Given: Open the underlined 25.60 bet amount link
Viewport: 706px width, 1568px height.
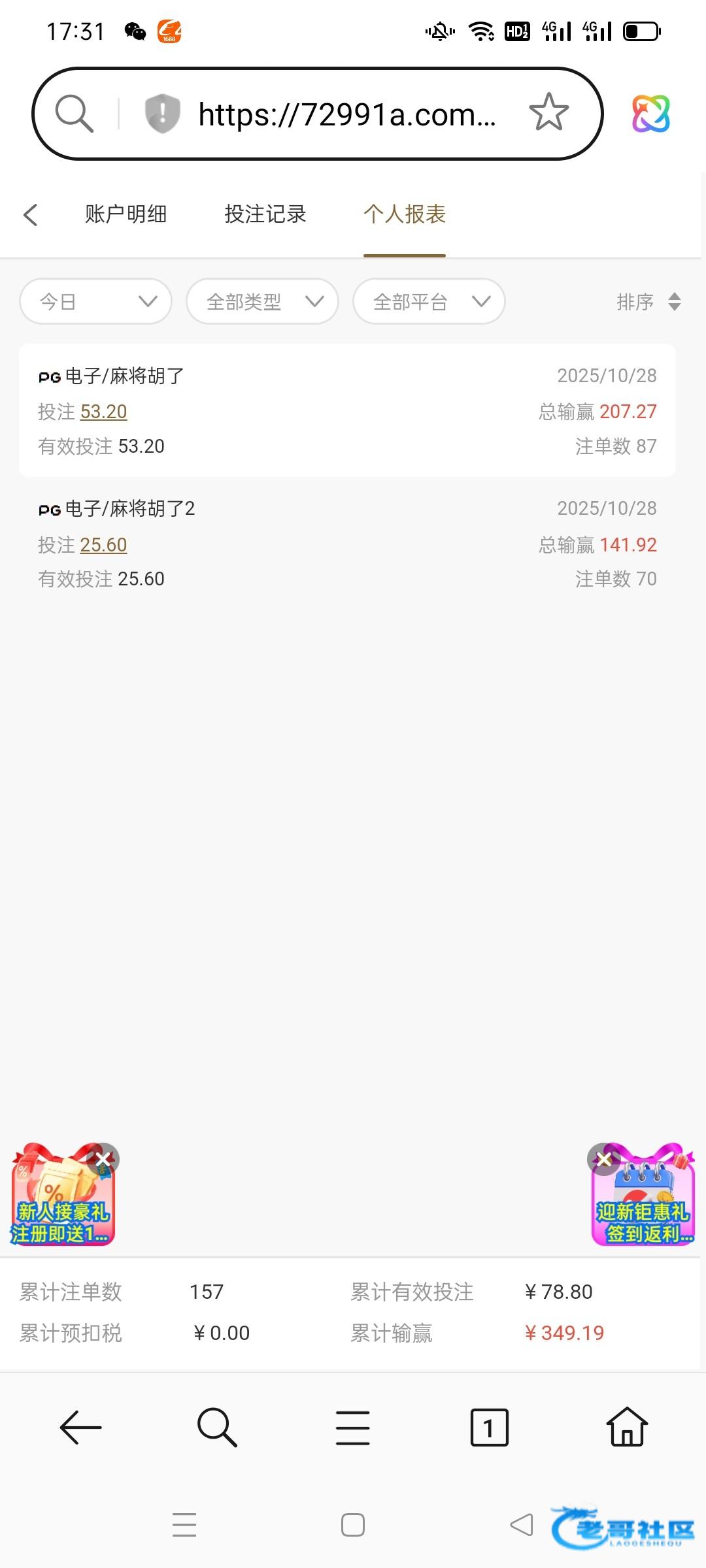Looking at the screenshot, I should tap(103, 545).
